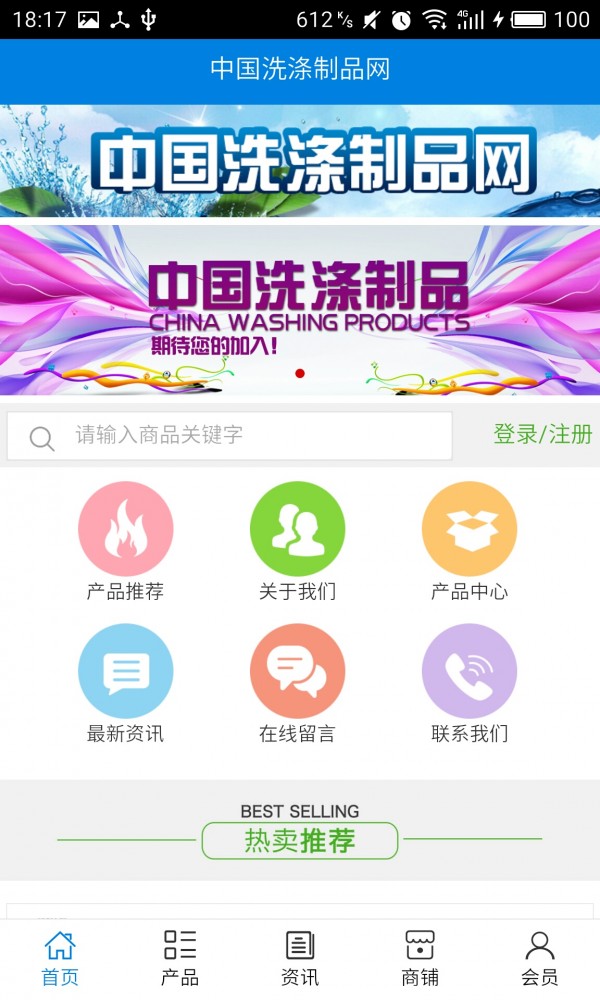The width and height of the screenshot is (600, 1000).
Task: Switch to the 资讯 tab
Action: (300, 957)
